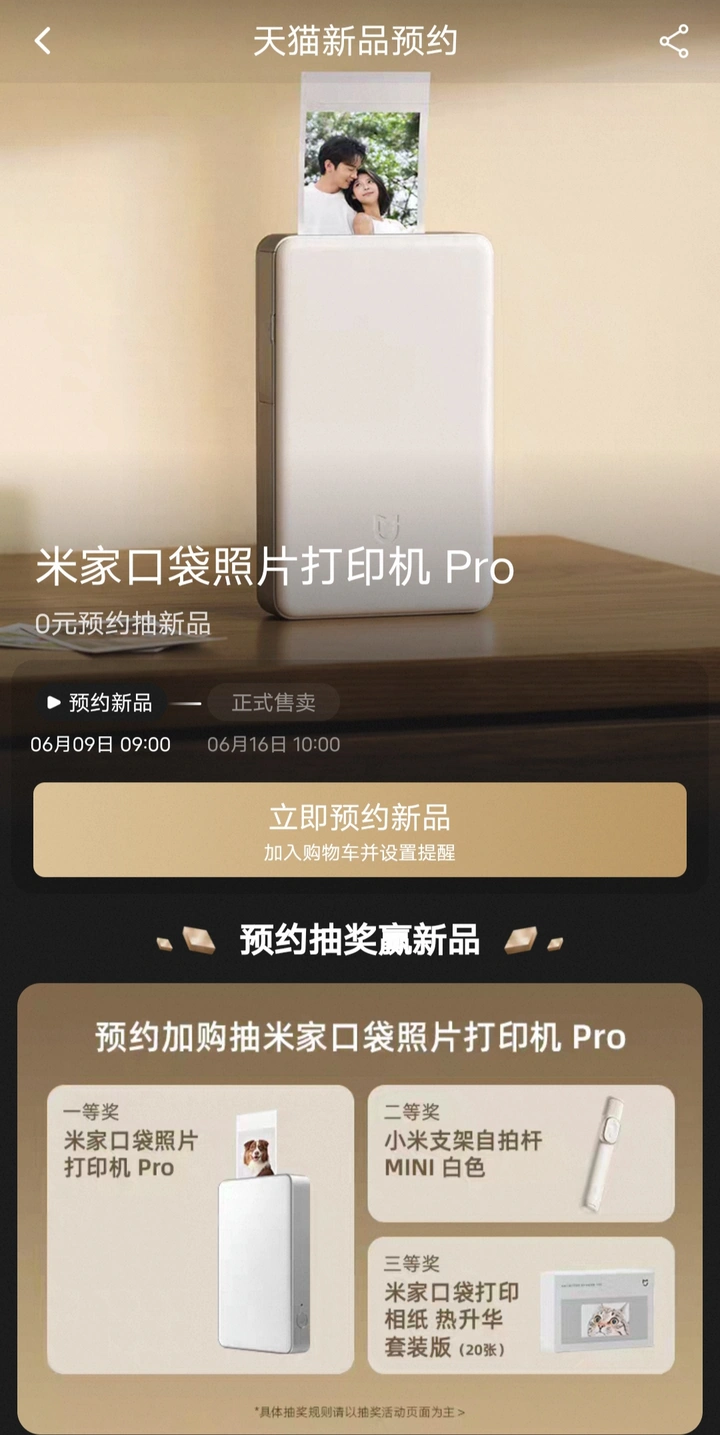Image resolution: width=720 pixels, height=1435 pixels.
Task: Go back from Tmall new product reservation
Action: [42, 41]
